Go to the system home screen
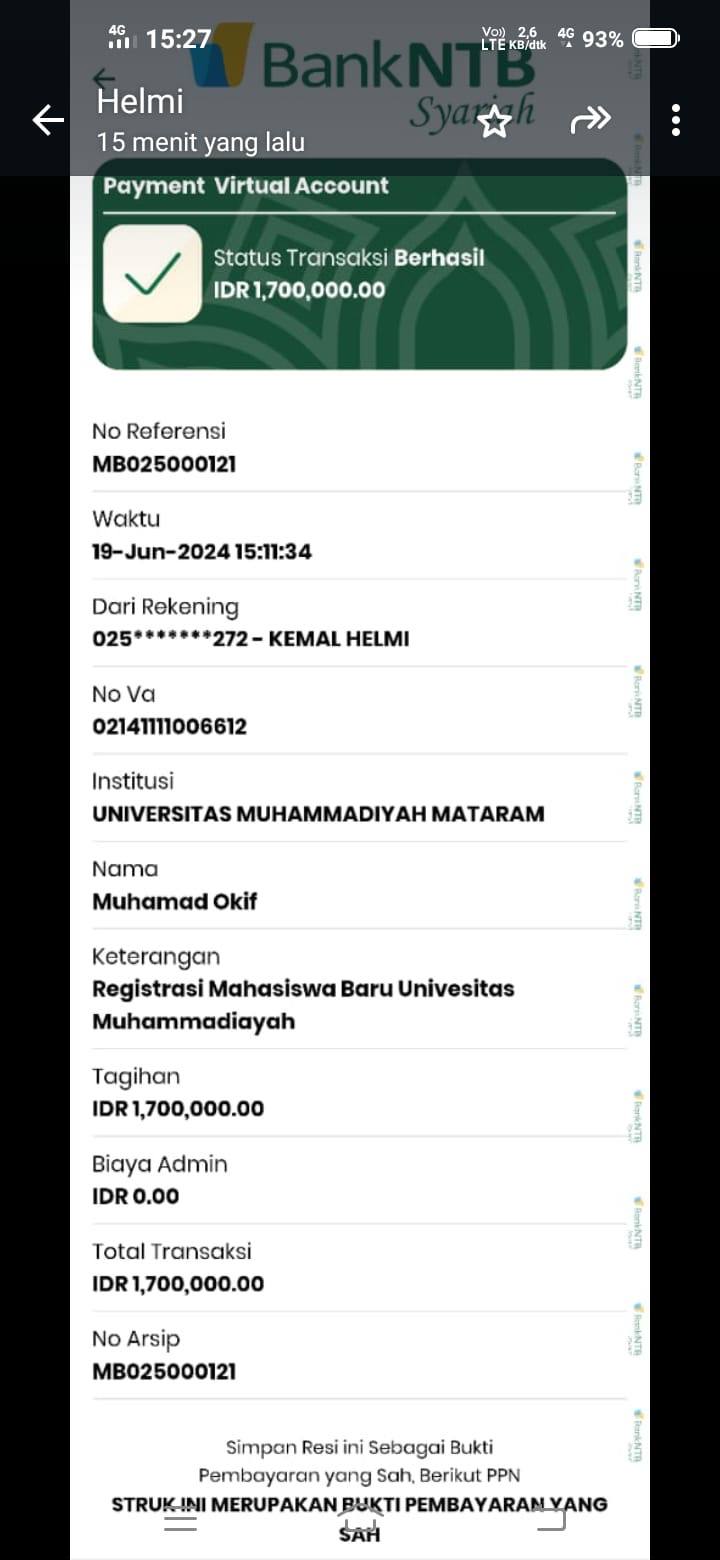This screenshot has height=1560, width=720. tap(360, 1520)
